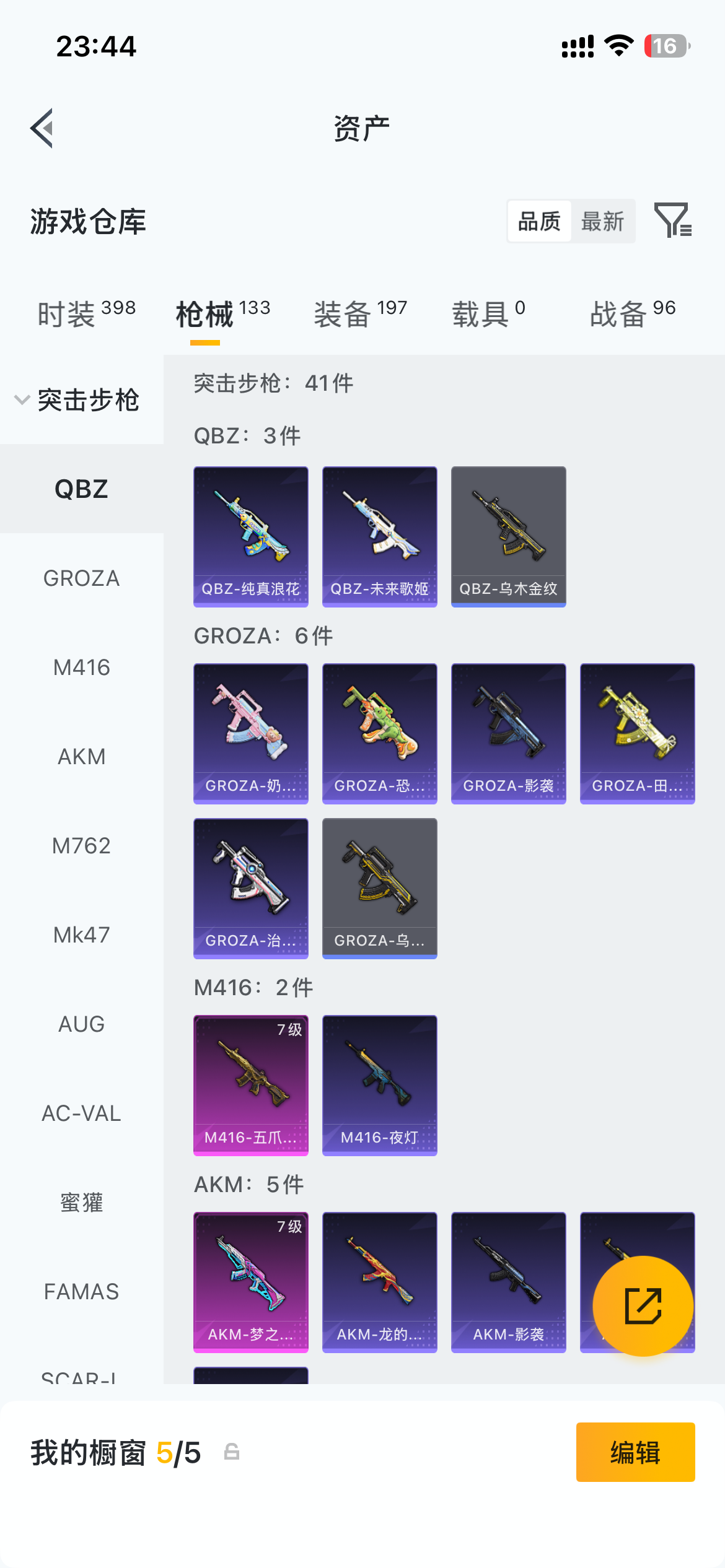Select AUG in the side list
This screenshot has height=1568, width=725.
(81, 1024)
